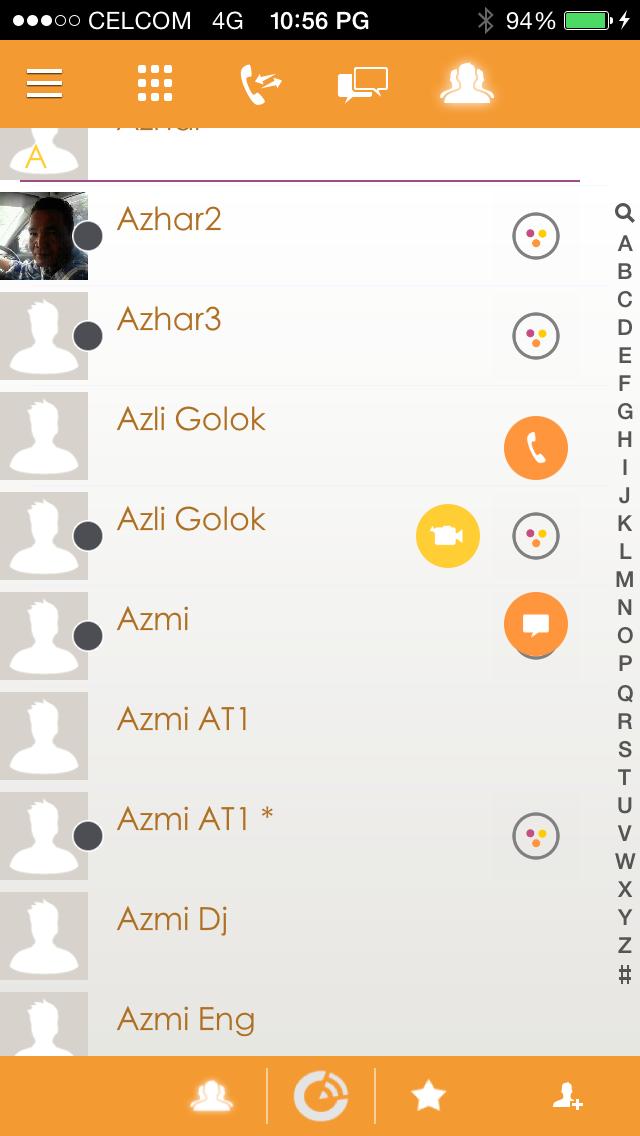The width and height of the screenshot is (640, 1136).
Task: Show action options for Azhar3
Action: pos(536,337)
